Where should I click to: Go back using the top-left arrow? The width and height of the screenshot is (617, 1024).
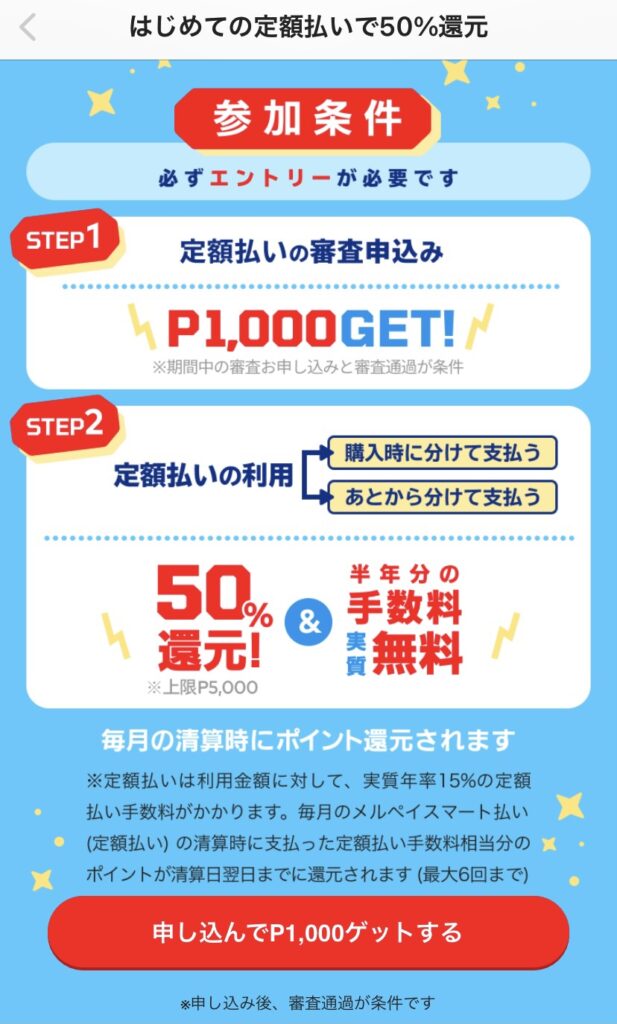[x=28, y=28]
